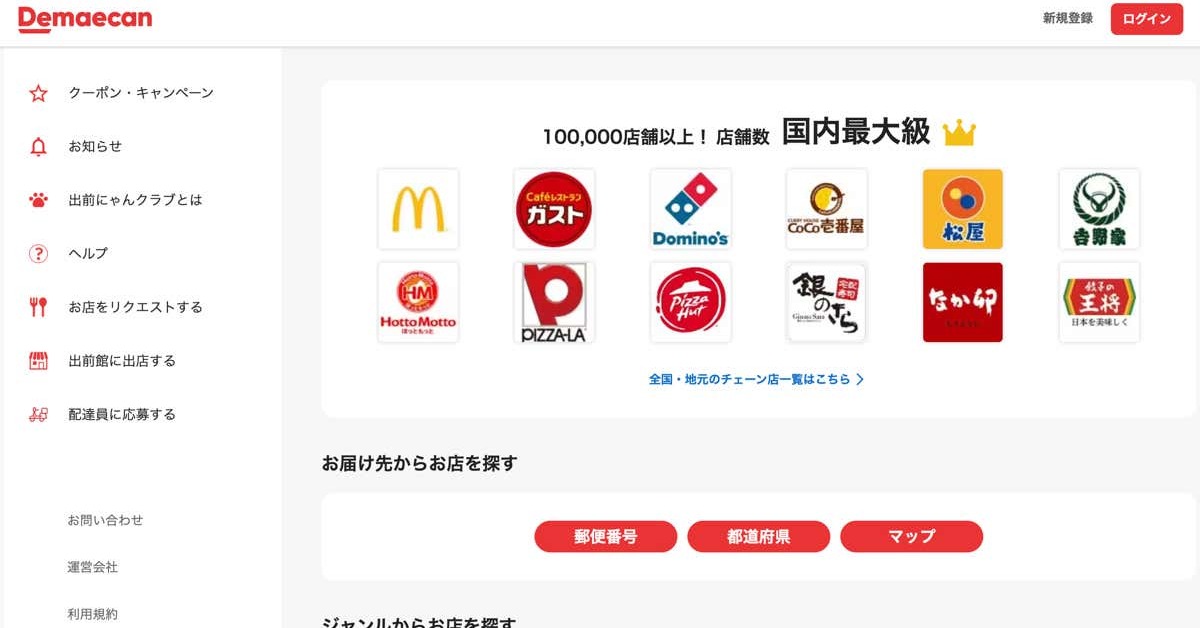Search stores by 都道府県
Image resolution: width=1200 pixels, height=628 pixels.
(x=758, y=537)
